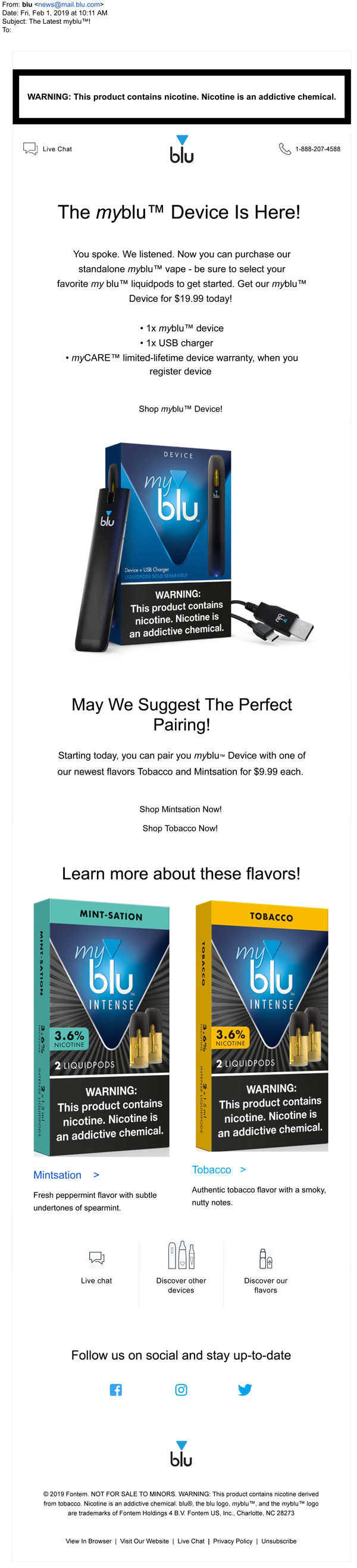Viewport: 357px width, 1568px height.
Task: Open the Tobacco liquidpods box image
Action: tap(262, 1026)
